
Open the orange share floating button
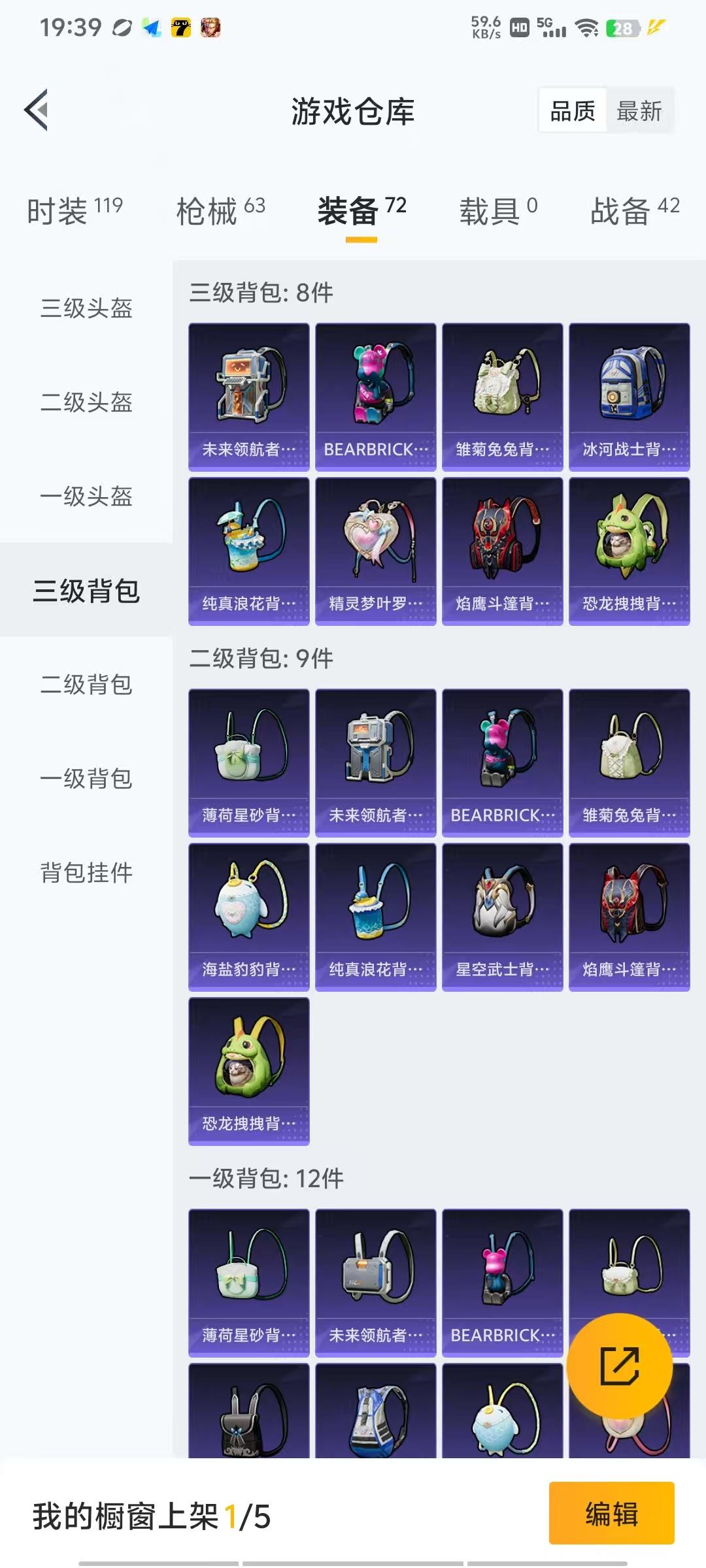620,1366
